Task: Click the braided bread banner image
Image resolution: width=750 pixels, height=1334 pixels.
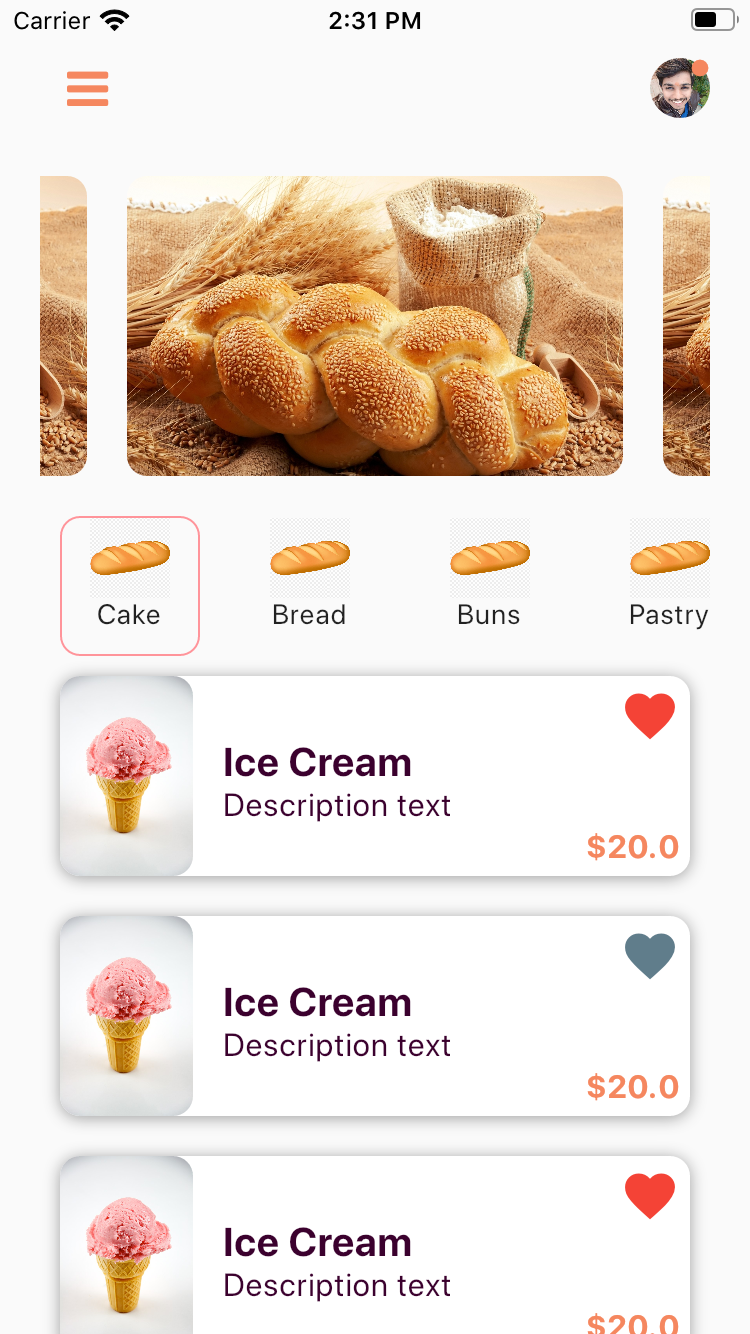Action: pos(375,325)
